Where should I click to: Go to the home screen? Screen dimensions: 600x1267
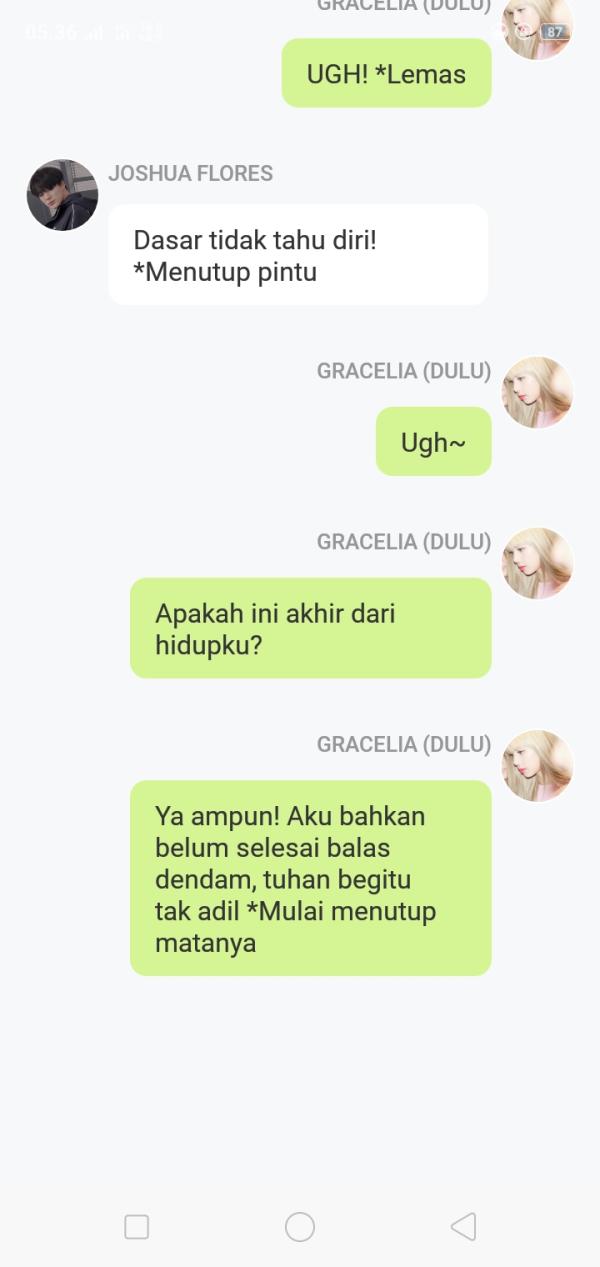click(300, 1227)
